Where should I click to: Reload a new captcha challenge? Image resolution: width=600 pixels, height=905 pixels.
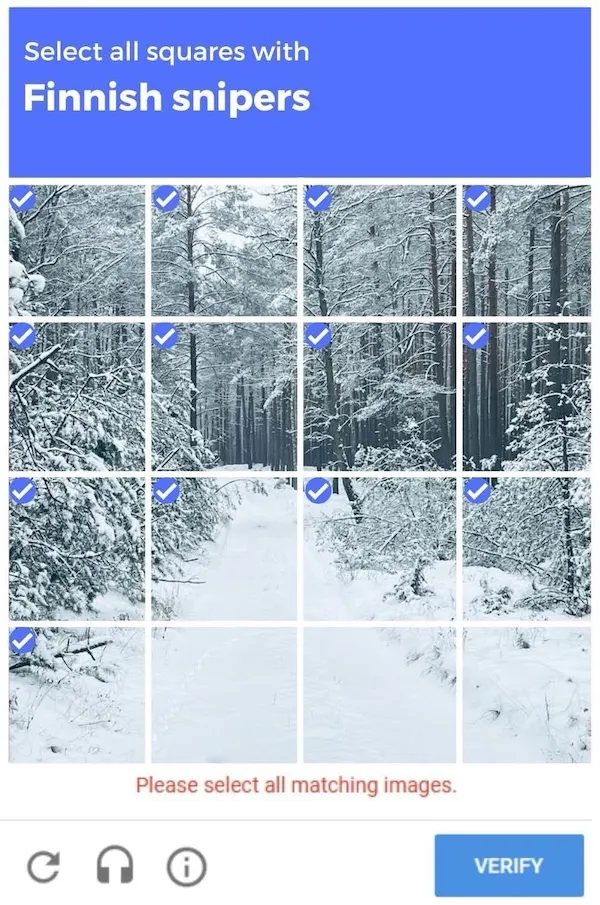(x=43, y=866)
